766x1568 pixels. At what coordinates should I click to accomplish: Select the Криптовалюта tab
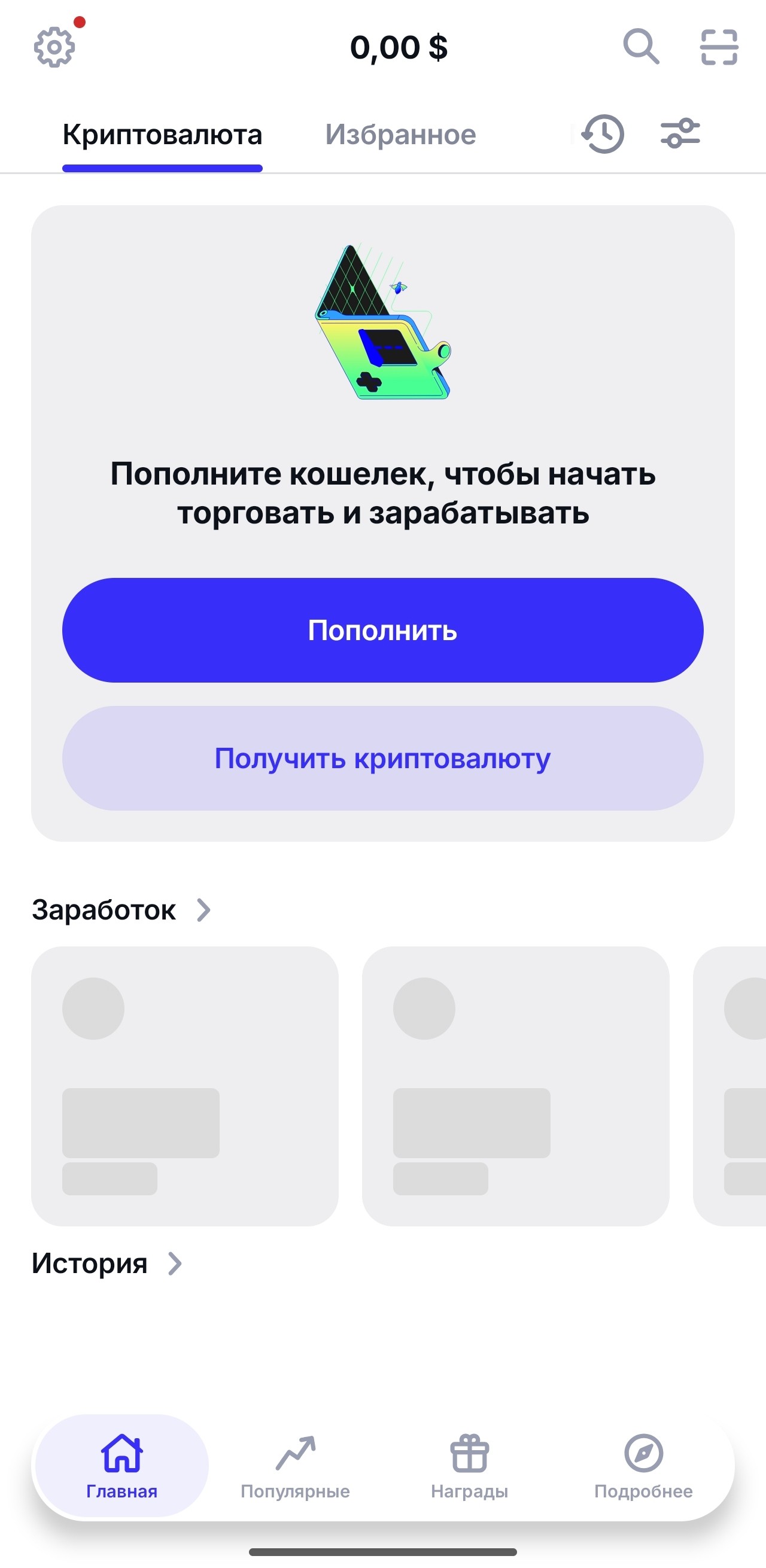tap(162, 135)
